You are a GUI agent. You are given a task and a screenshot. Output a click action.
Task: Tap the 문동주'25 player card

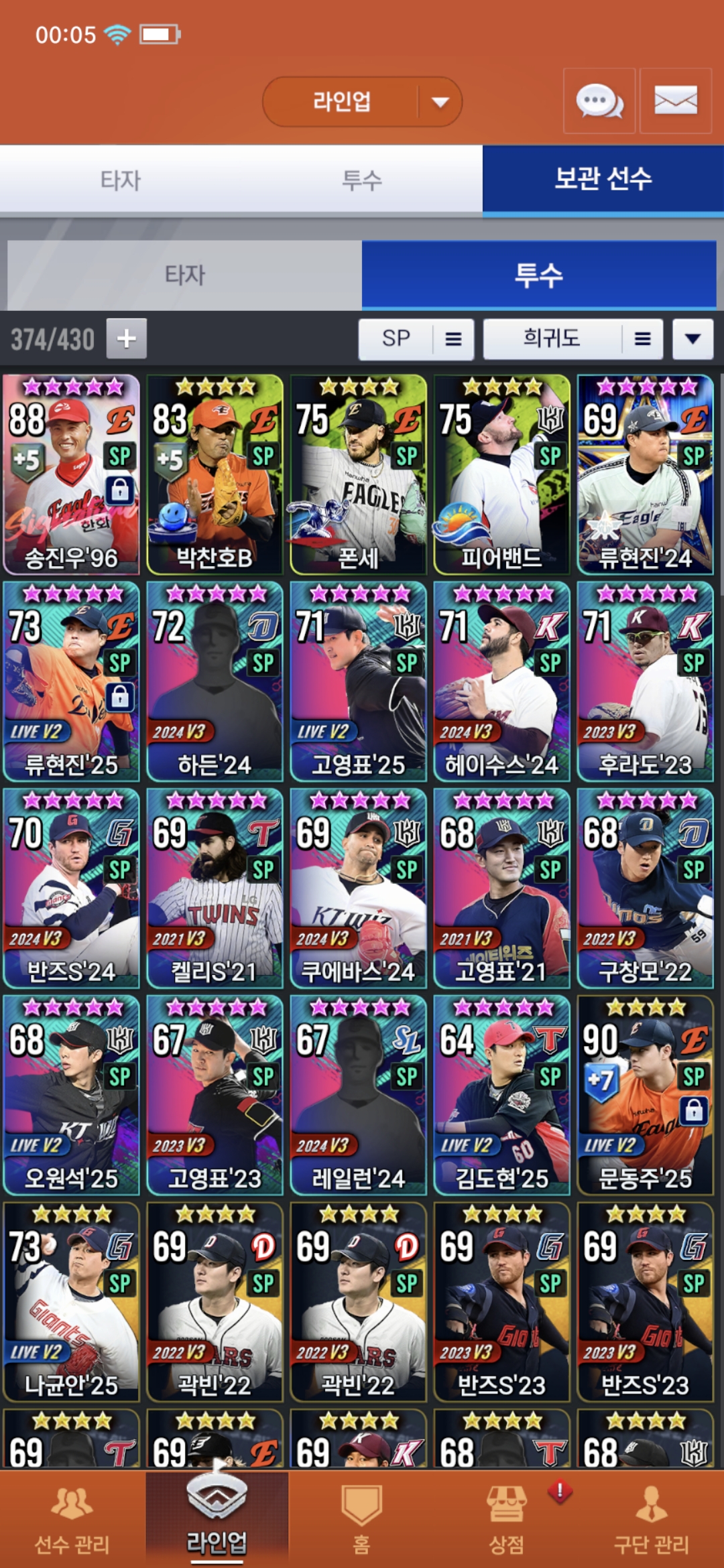645,1095
